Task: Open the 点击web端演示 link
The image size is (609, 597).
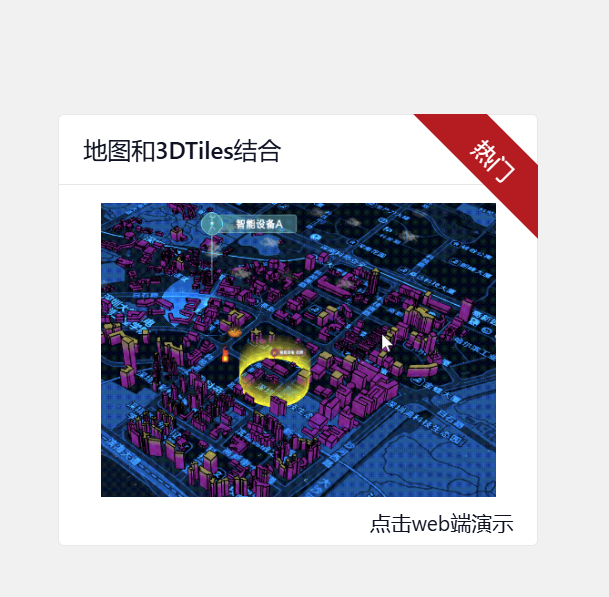Action: (x=441, y=523)
